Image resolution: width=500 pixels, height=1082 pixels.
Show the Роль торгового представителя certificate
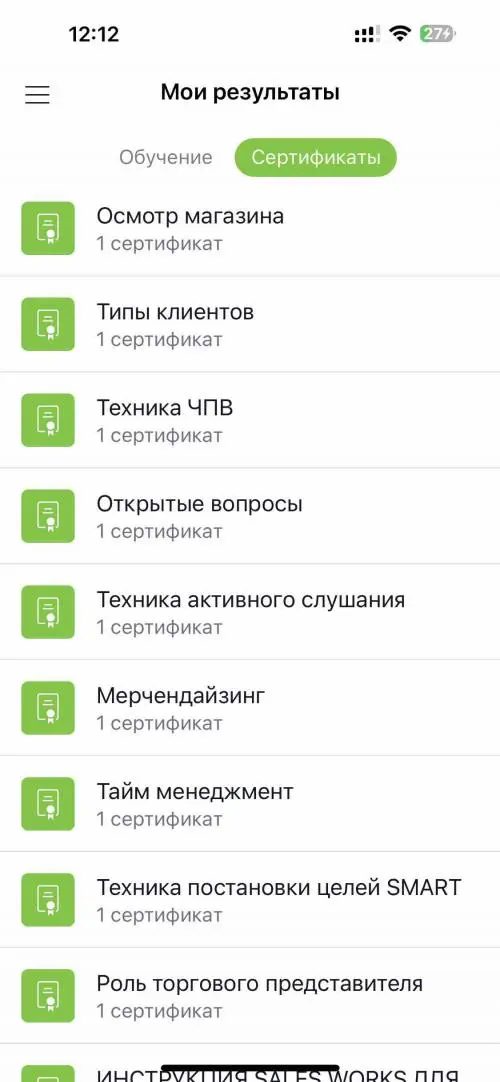250,996
